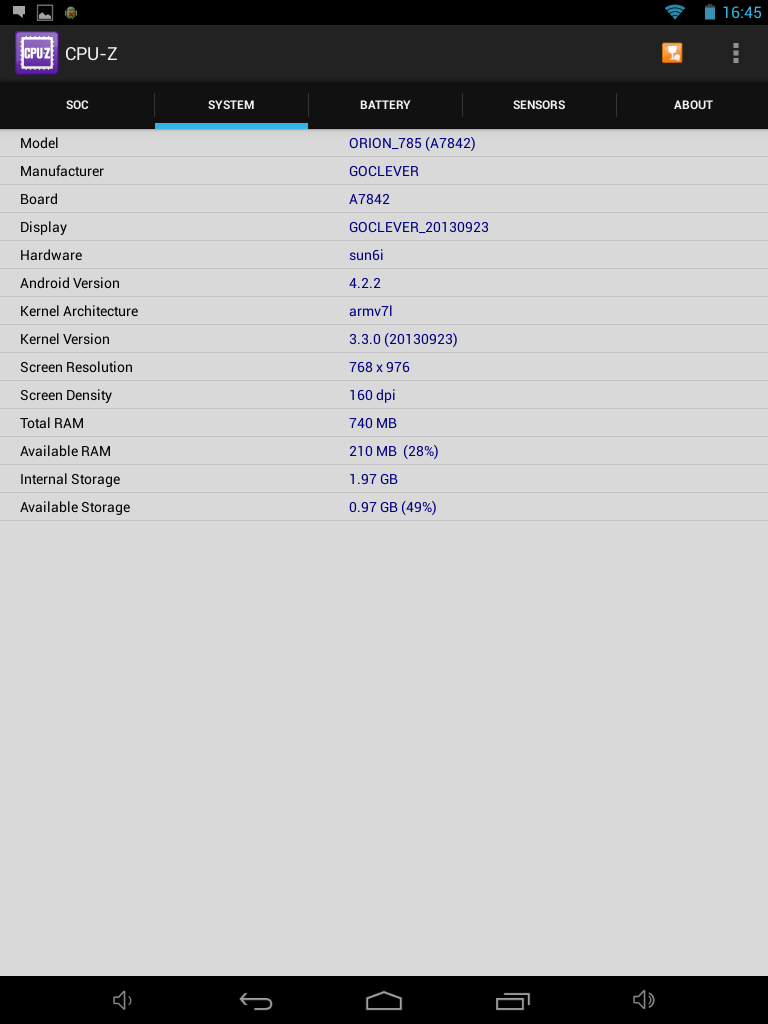Viewport: 768px width, 1024px height.
Task: Open recent apps from navigation bar
Action: (x=513, y=1000)
